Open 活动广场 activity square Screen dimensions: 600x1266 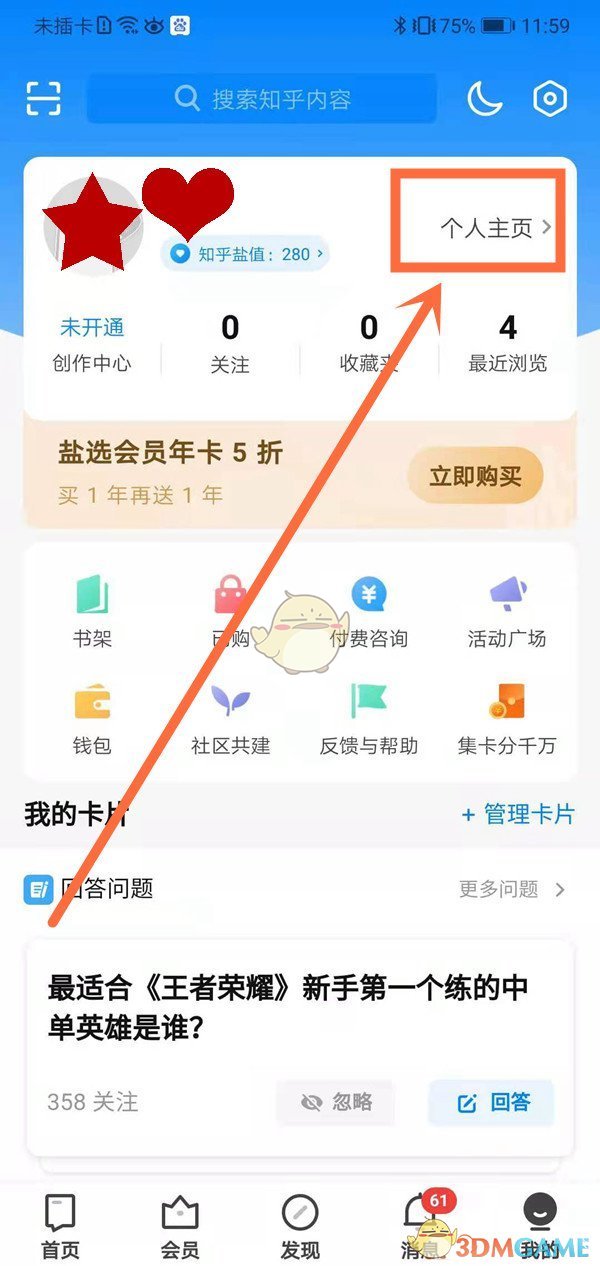[507, 614]
